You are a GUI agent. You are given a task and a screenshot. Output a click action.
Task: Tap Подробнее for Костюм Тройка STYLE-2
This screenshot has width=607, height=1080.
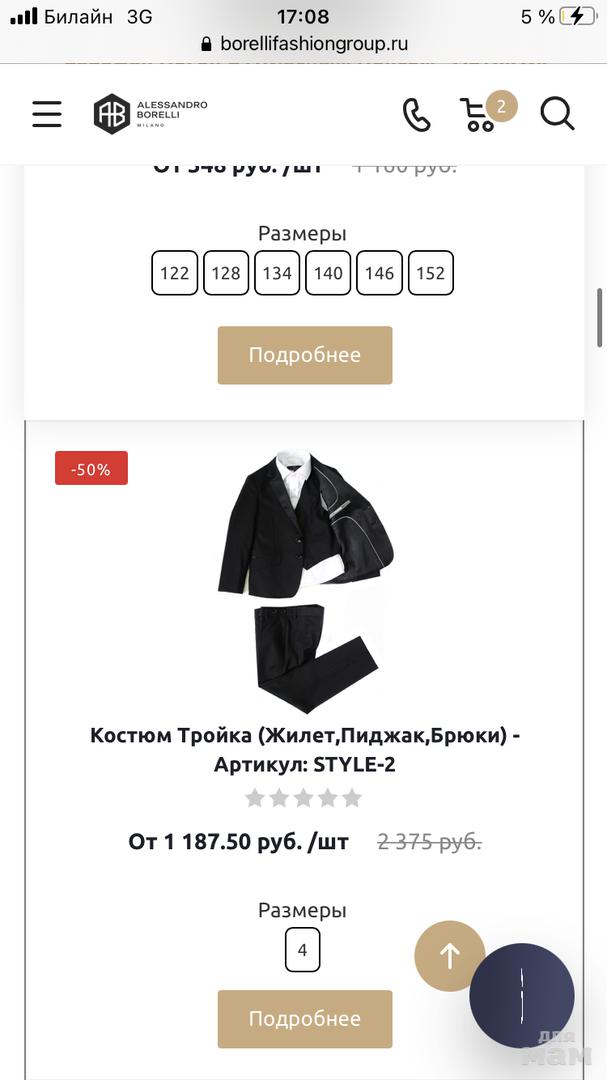pyautogui.click(x=305, y=1019)
